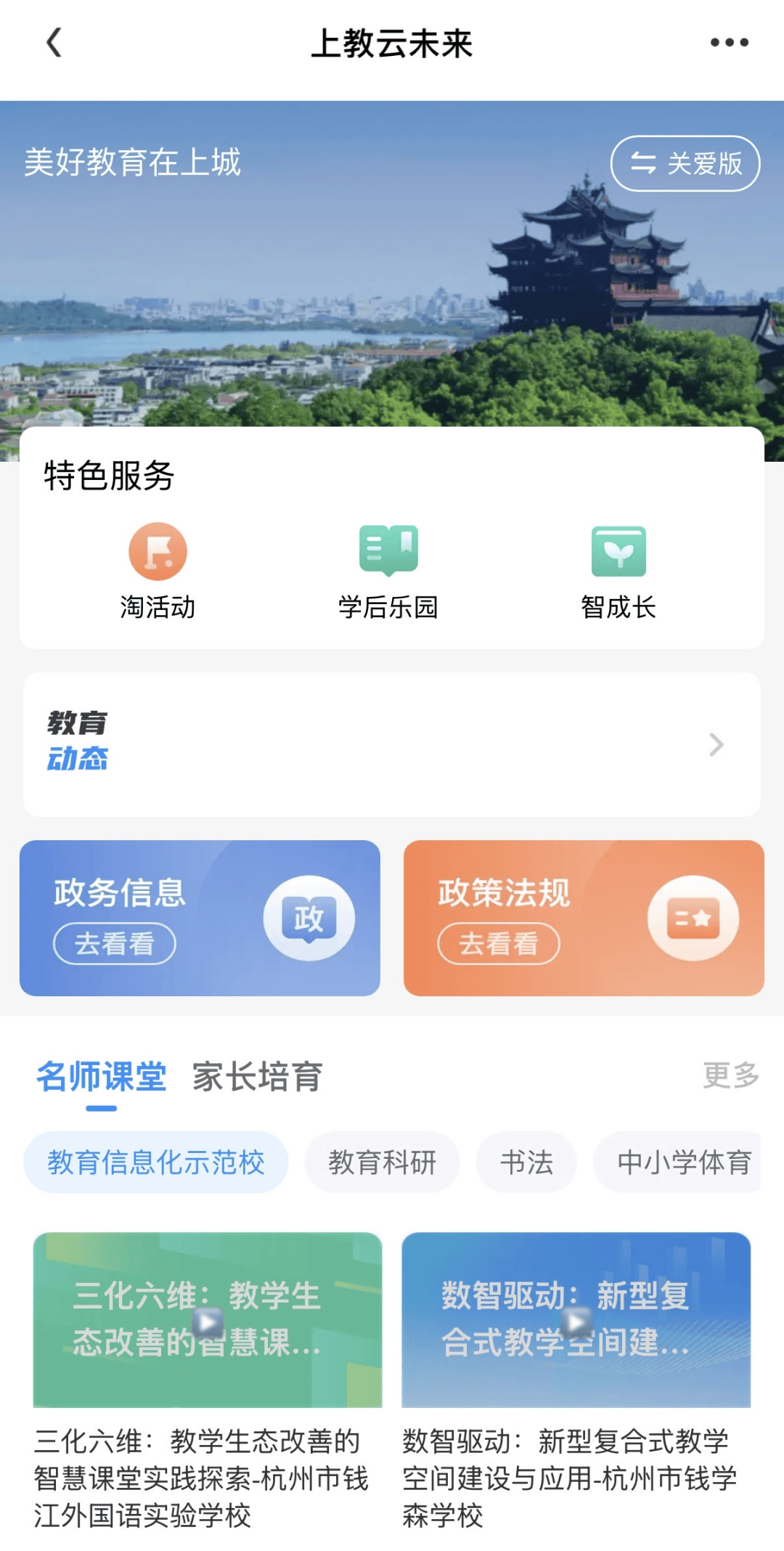Tap 去看看 on the 政务信息 card

tap(115, 944)
